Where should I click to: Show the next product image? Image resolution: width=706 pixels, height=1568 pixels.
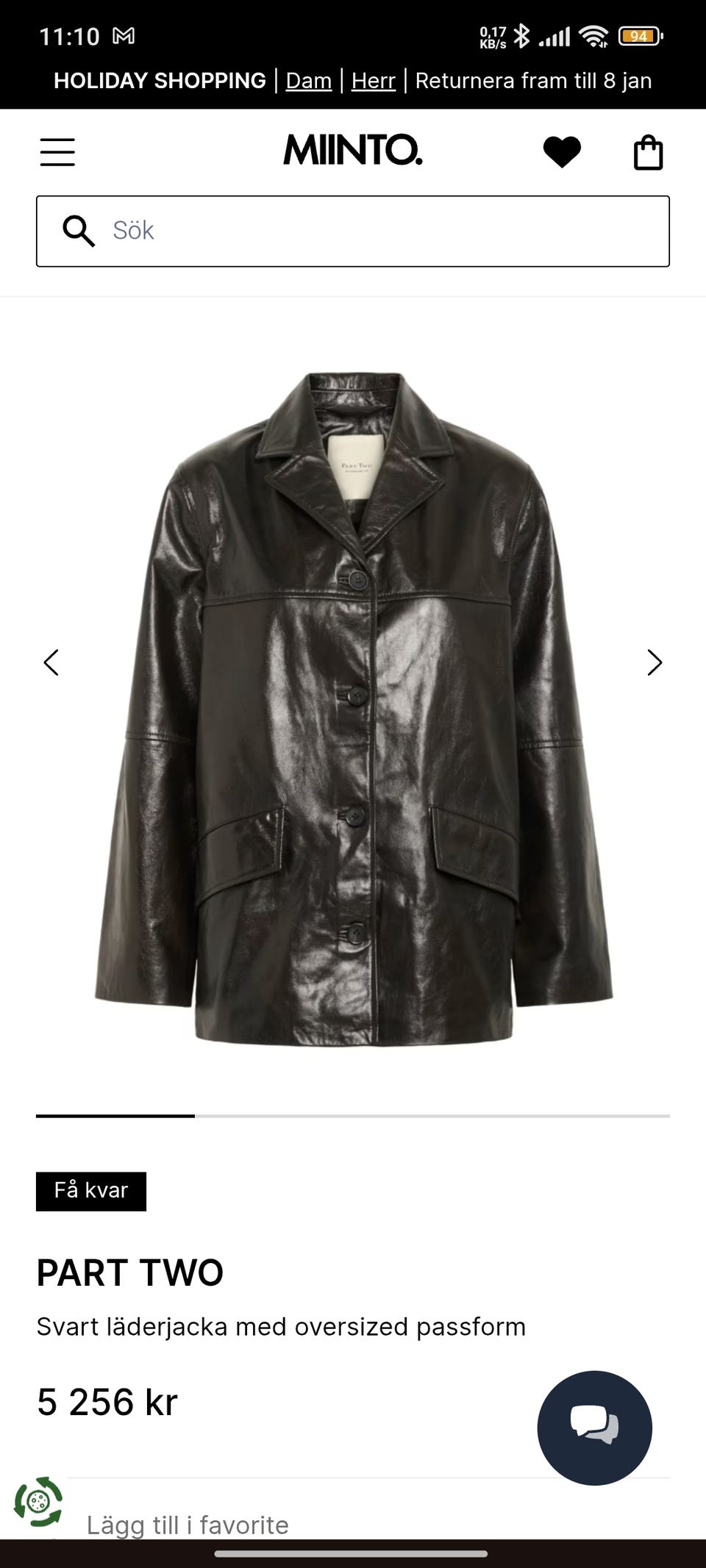pos(655,662)
